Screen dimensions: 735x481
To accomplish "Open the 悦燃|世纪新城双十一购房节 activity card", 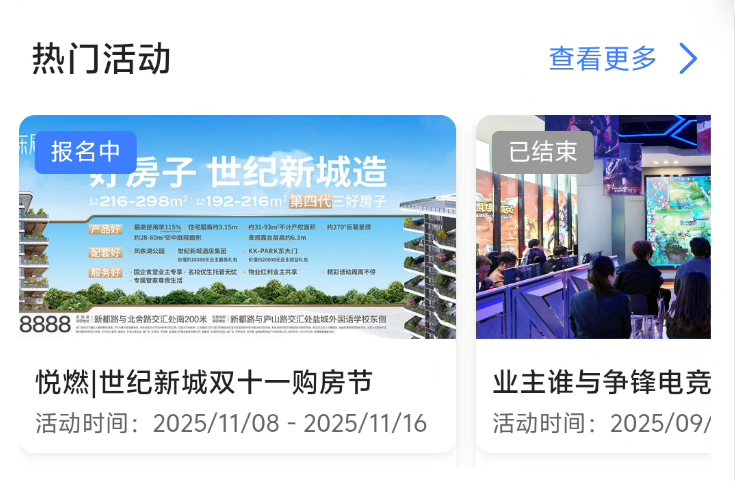I will coord(237,285).
